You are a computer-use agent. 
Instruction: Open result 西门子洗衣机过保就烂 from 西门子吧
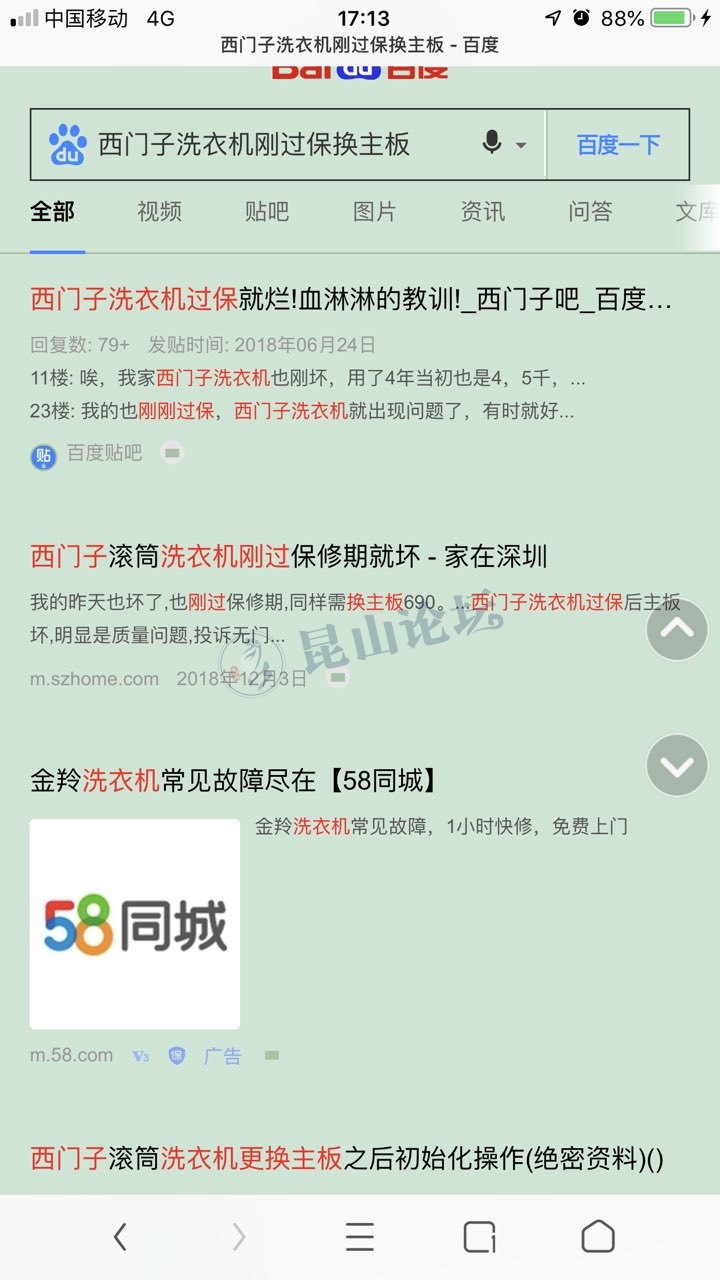coord(350,299)
